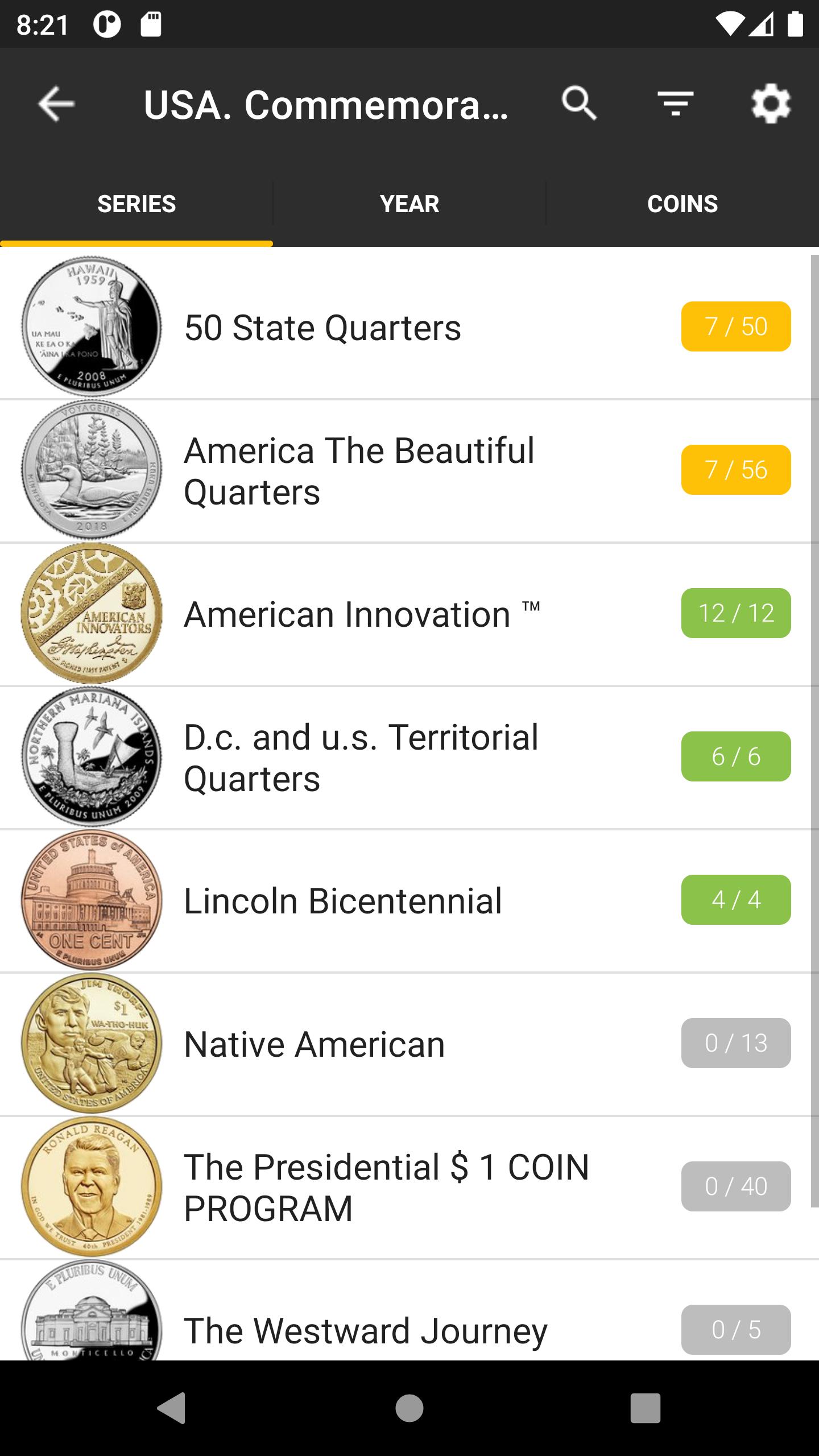Open the search icon in app bar
This screenshot has width=819, height=1456.
tap(579, 104)
